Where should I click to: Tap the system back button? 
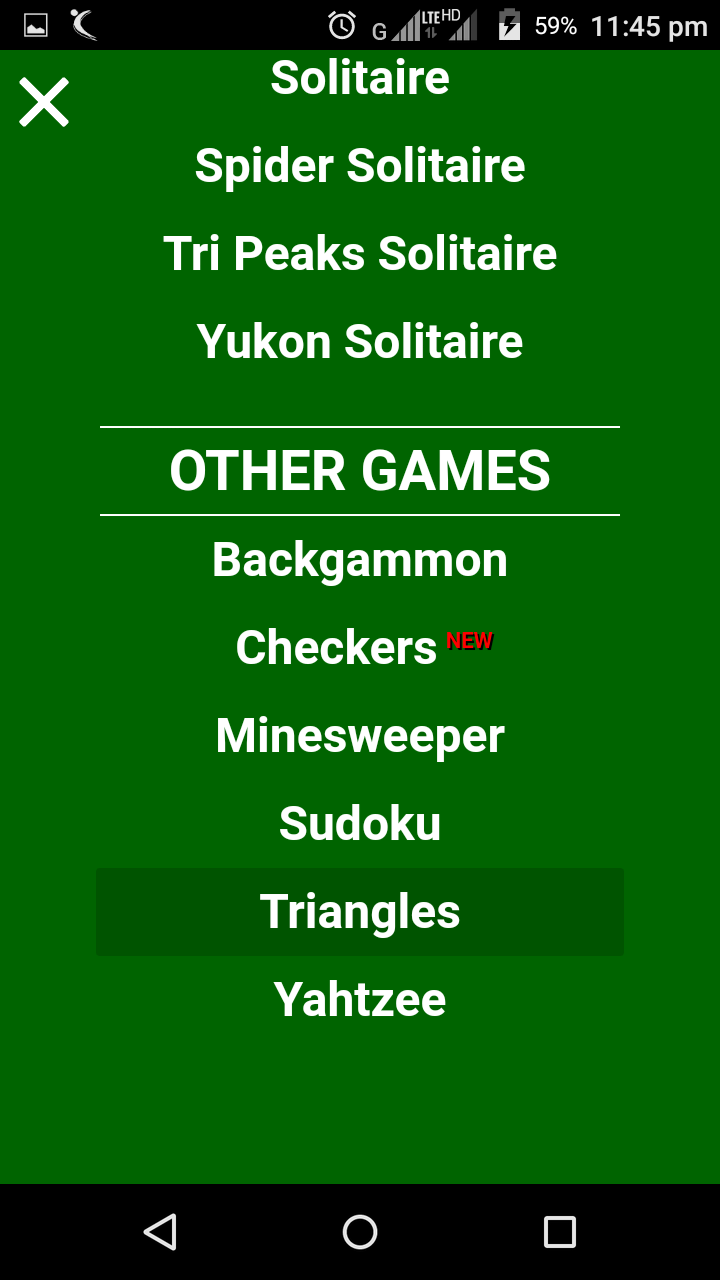[x=160, y=1232]
